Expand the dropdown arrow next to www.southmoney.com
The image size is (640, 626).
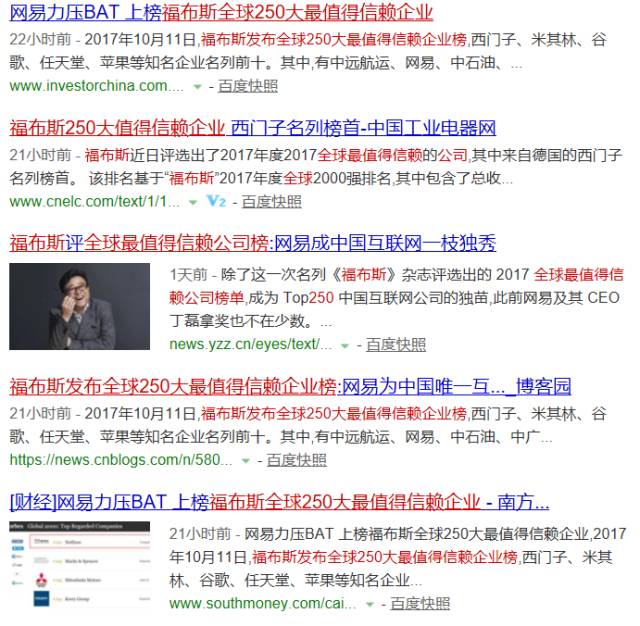pos(370,605)
